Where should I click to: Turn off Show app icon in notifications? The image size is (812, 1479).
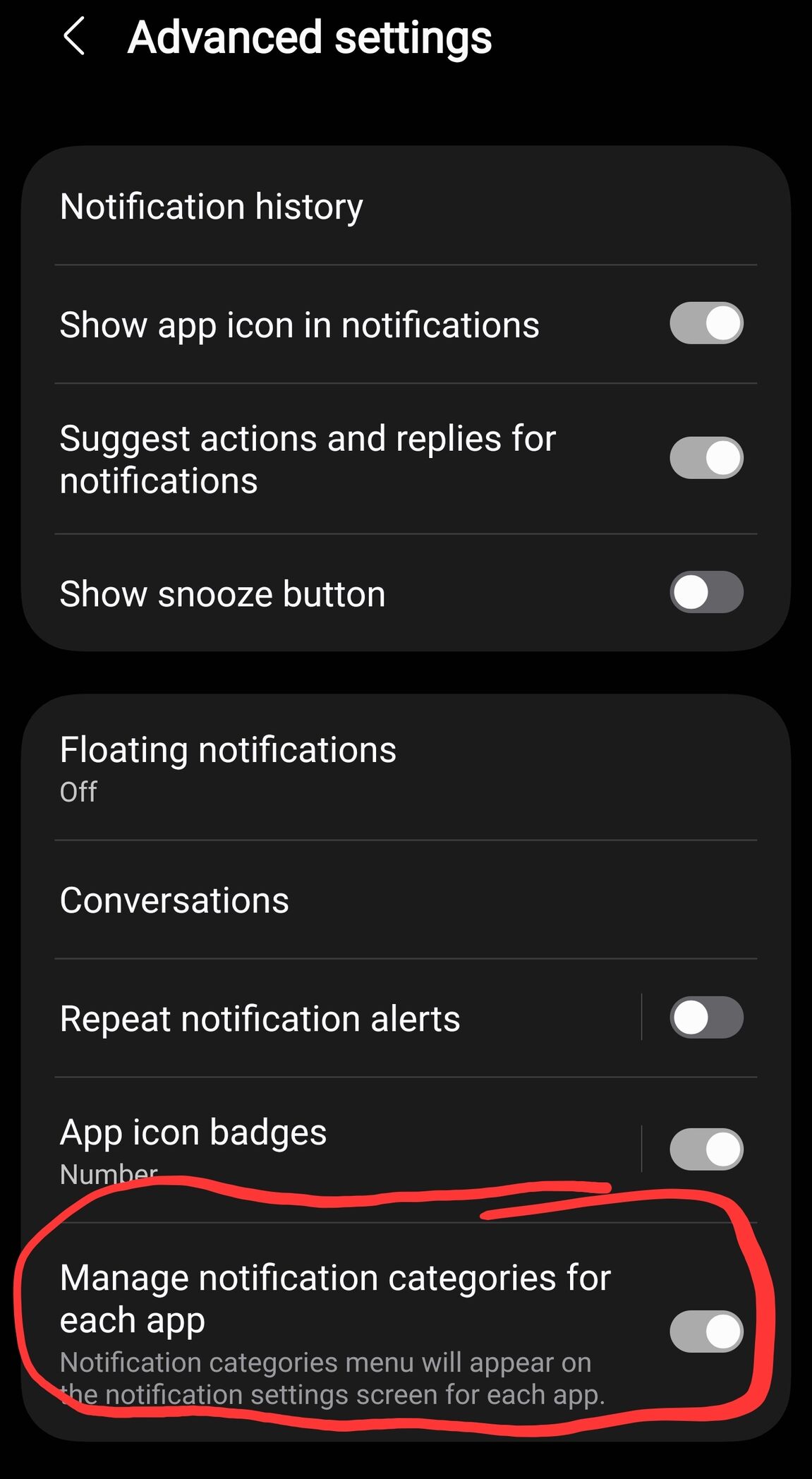[x=706, y=324]
